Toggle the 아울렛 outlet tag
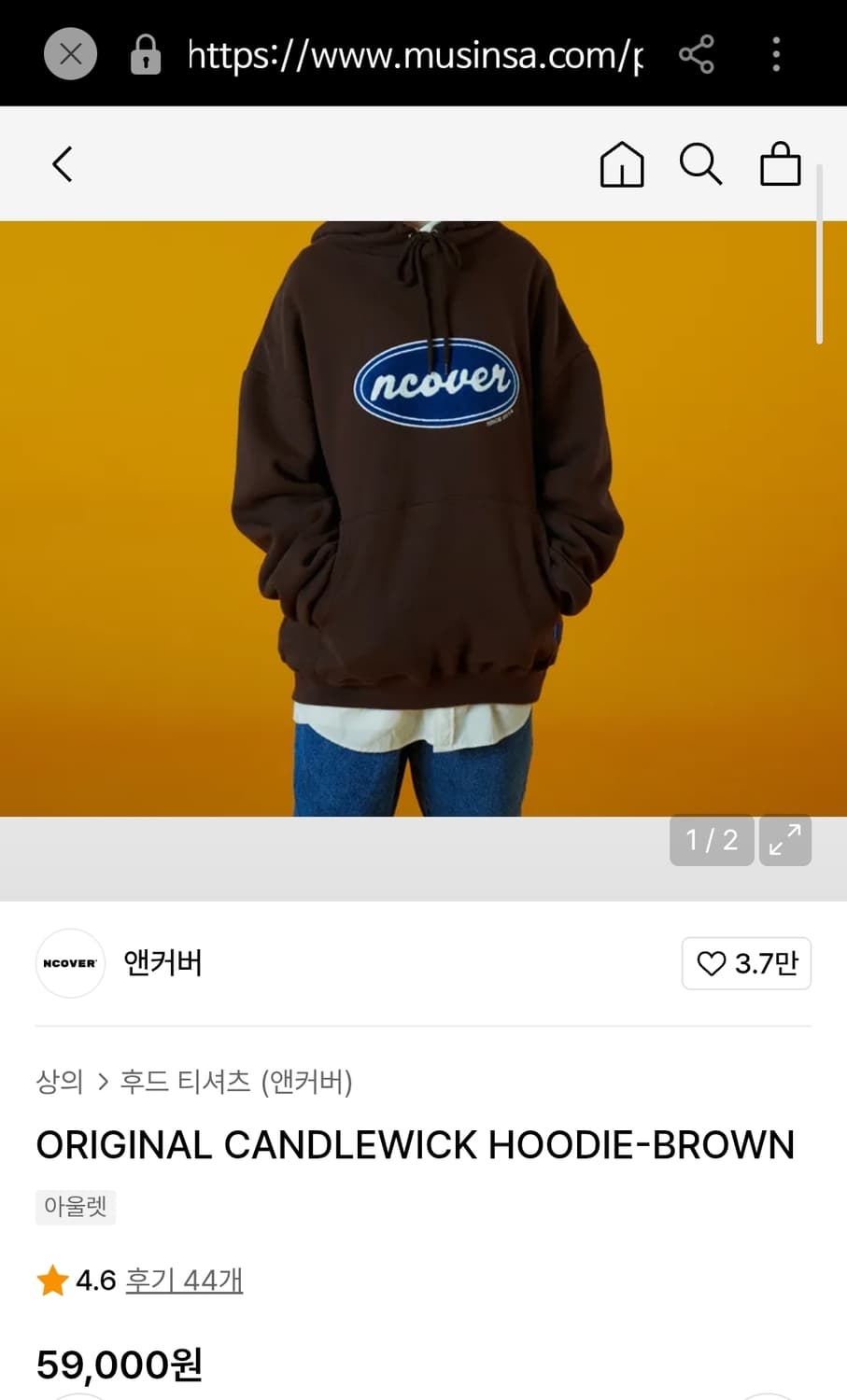The image size is (847, 1400). pos(76,1206)
